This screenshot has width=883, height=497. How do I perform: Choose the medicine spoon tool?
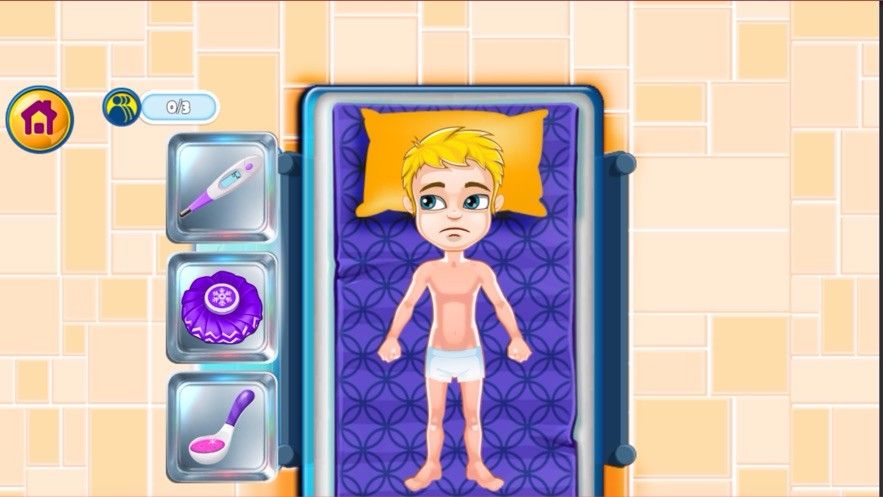point(221,427)
